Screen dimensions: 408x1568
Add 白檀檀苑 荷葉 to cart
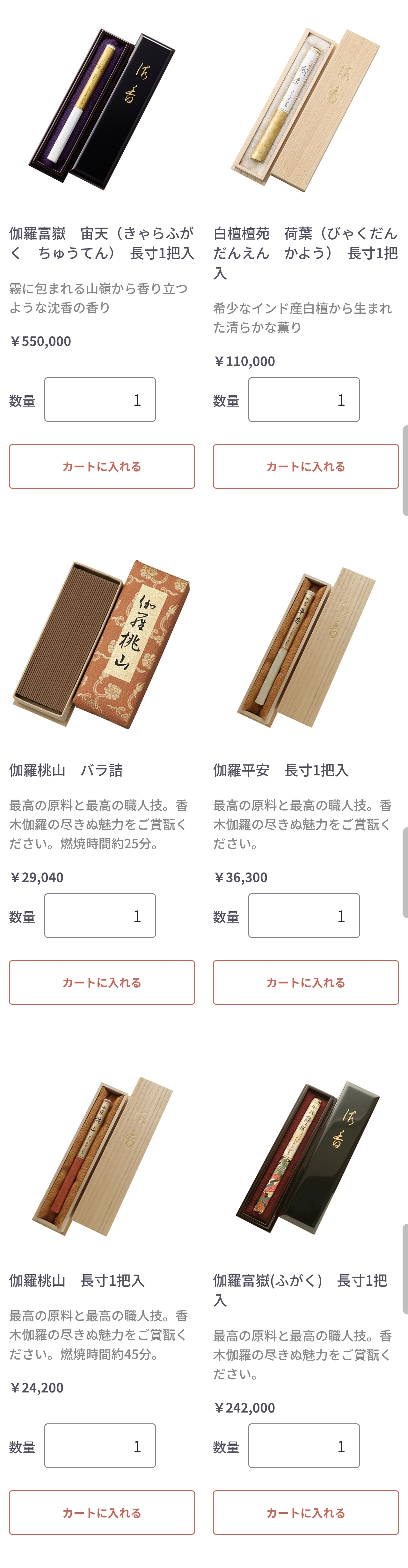(306, 466)
